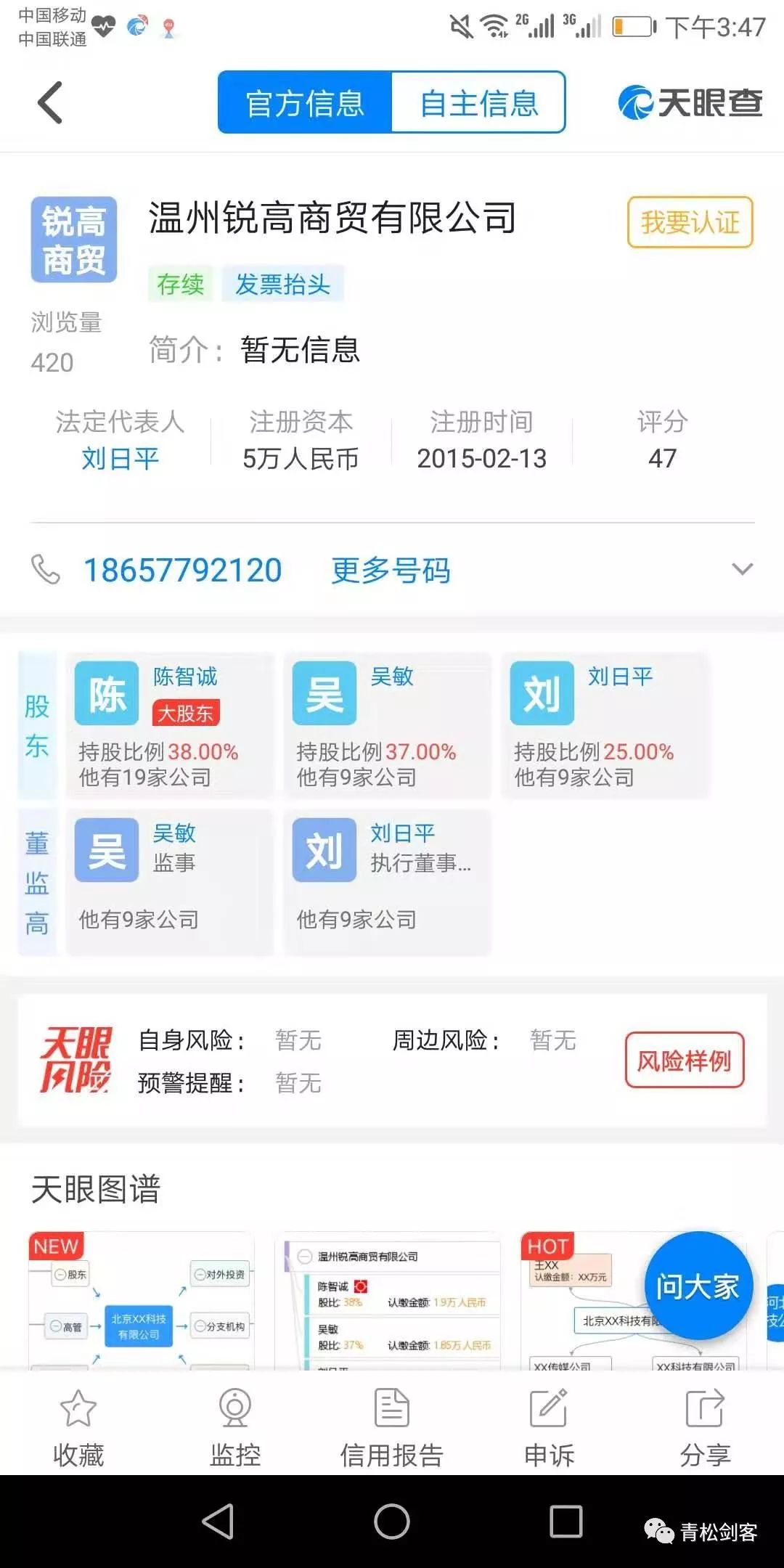Open shareholder card 刘日平 with 25.00%
Viewport: 784px width, 1568px height.
[x=605, y=726]
